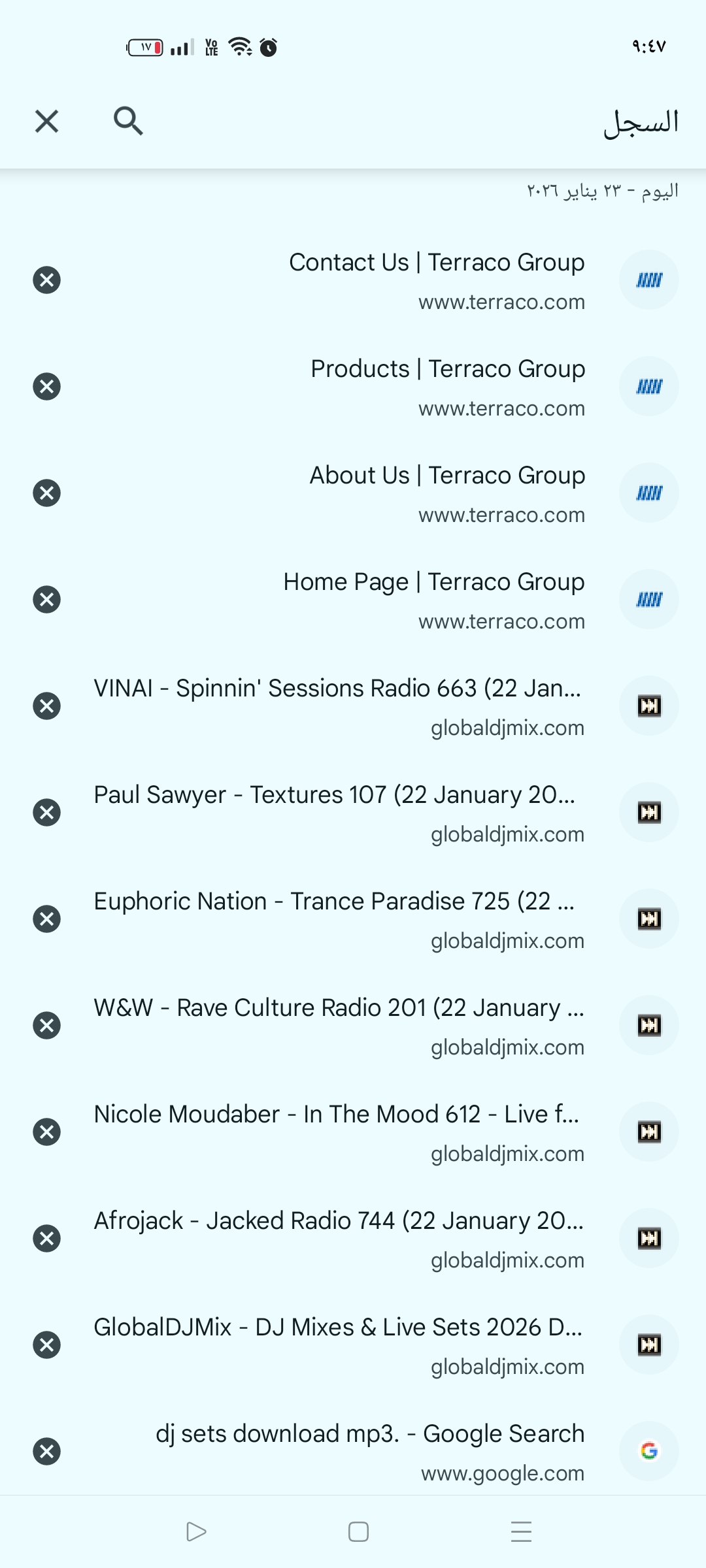Open VINAI Spinnin' Sessions Radio 663 page
Screen dimensions: 706x1568
click(x=337, y=706)
